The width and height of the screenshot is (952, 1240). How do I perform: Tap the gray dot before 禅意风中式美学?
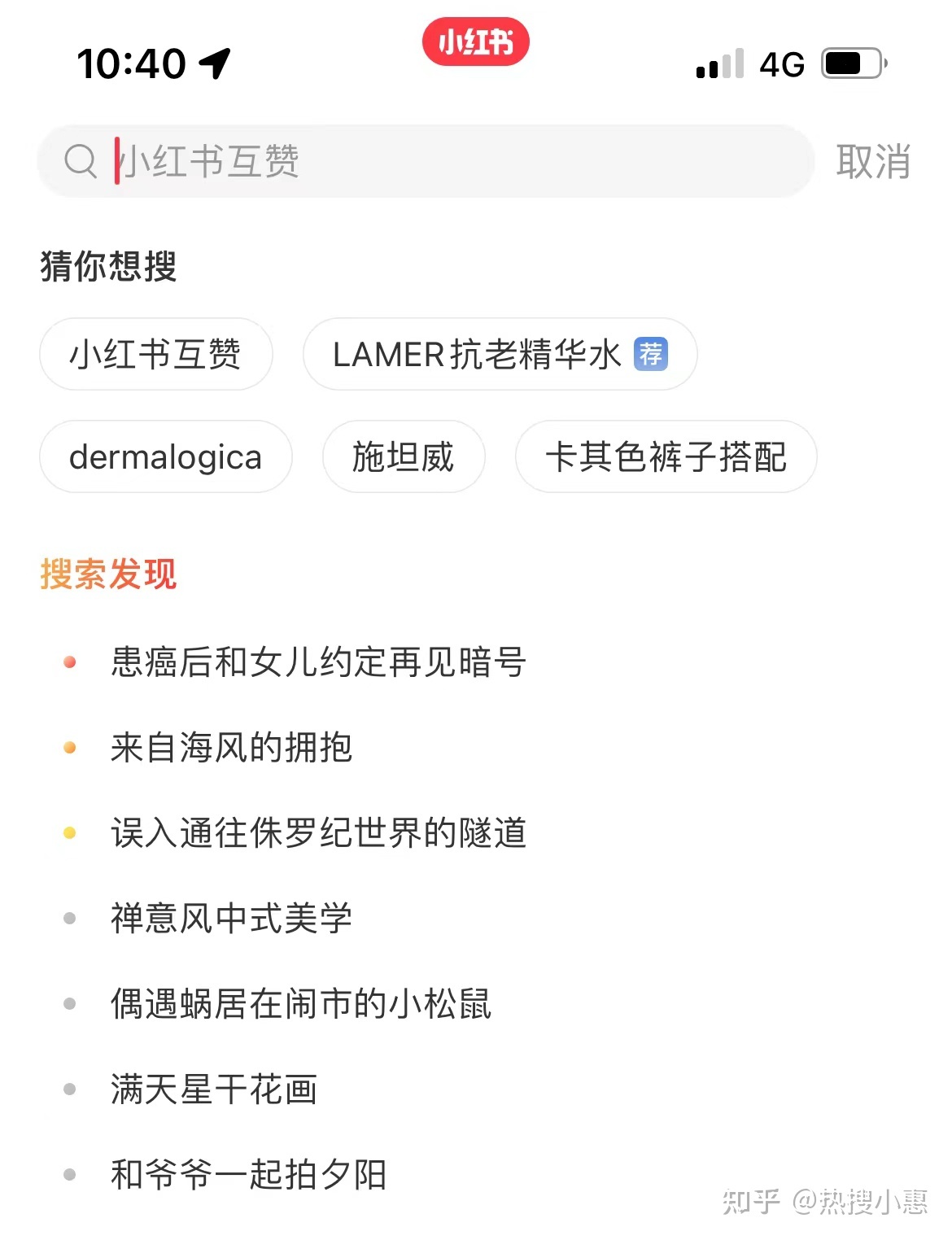pos(69,918)
